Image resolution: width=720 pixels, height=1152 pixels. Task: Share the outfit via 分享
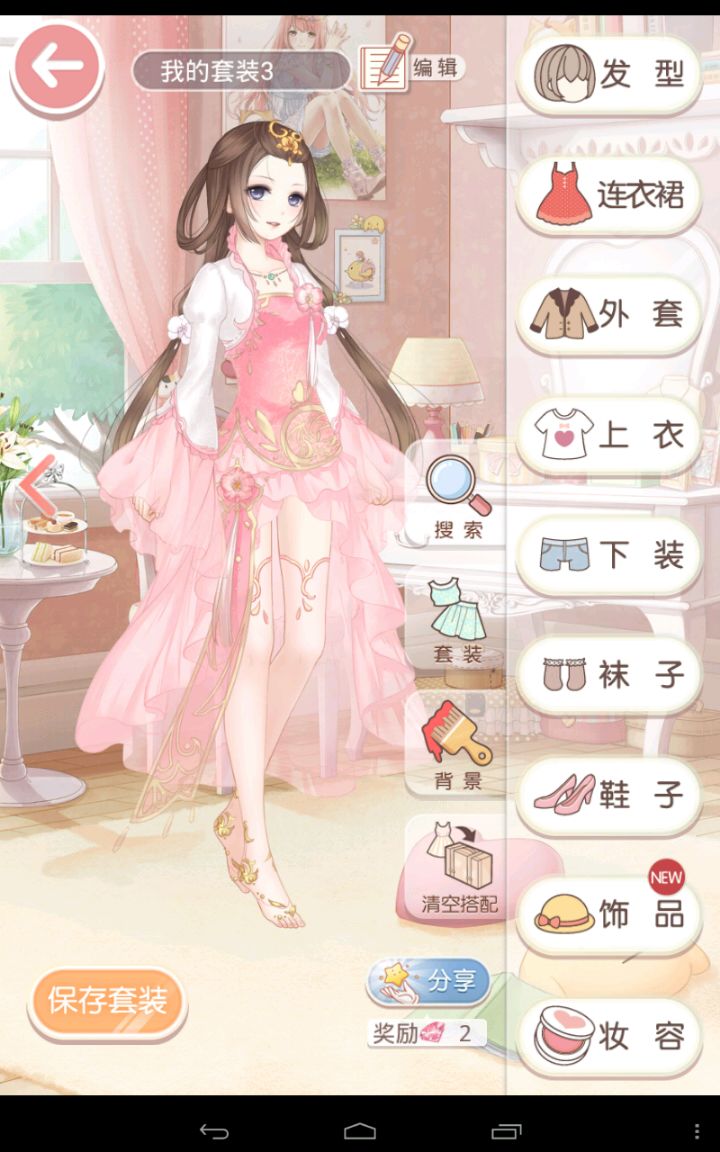pos(430,981)
